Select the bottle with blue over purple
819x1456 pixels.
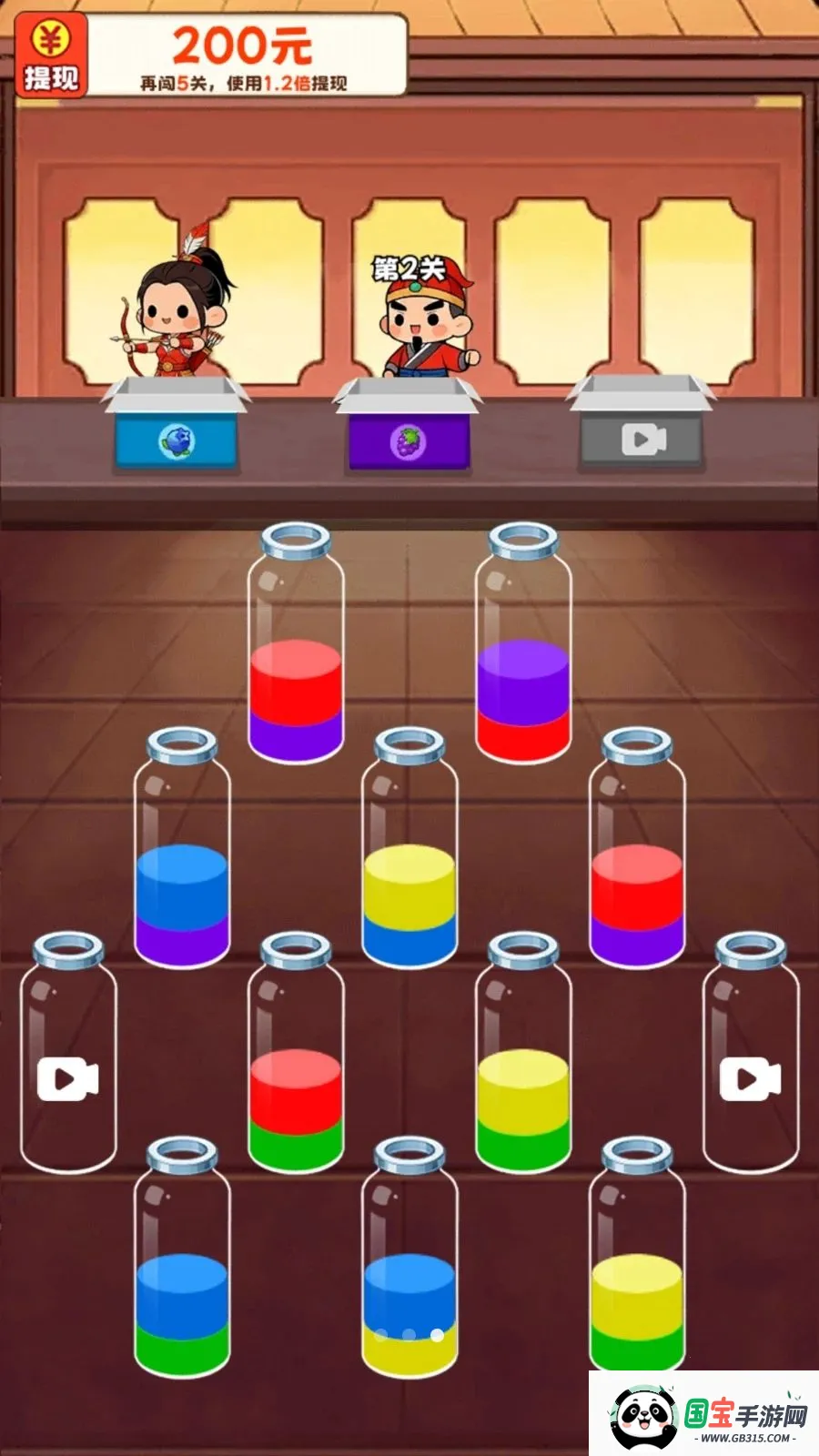point(182,848)
